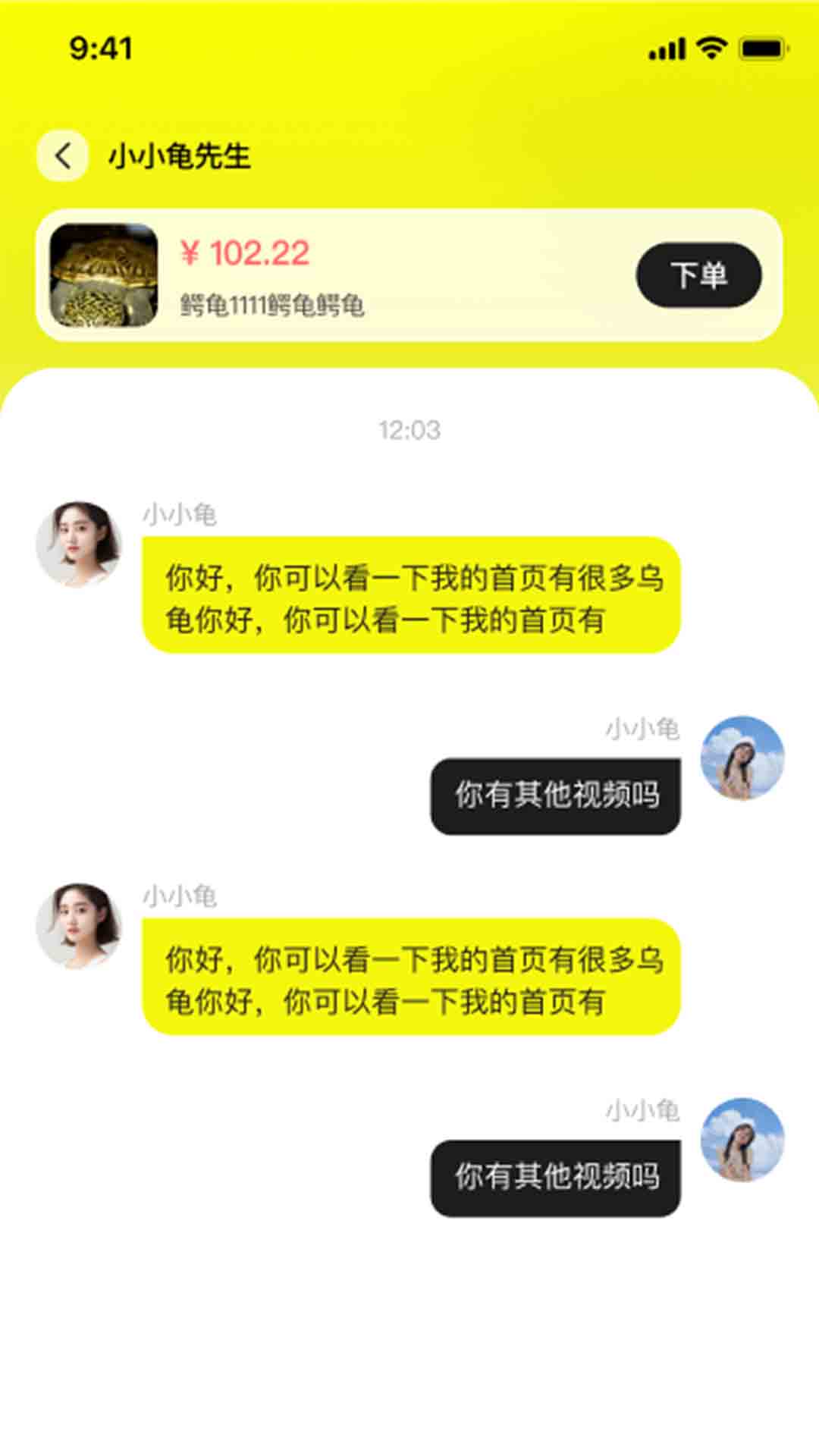The width and height of the screenshot is (819, 1456).
Task: Tap sender name 小小龟 above first message
Action: [180, 514]
